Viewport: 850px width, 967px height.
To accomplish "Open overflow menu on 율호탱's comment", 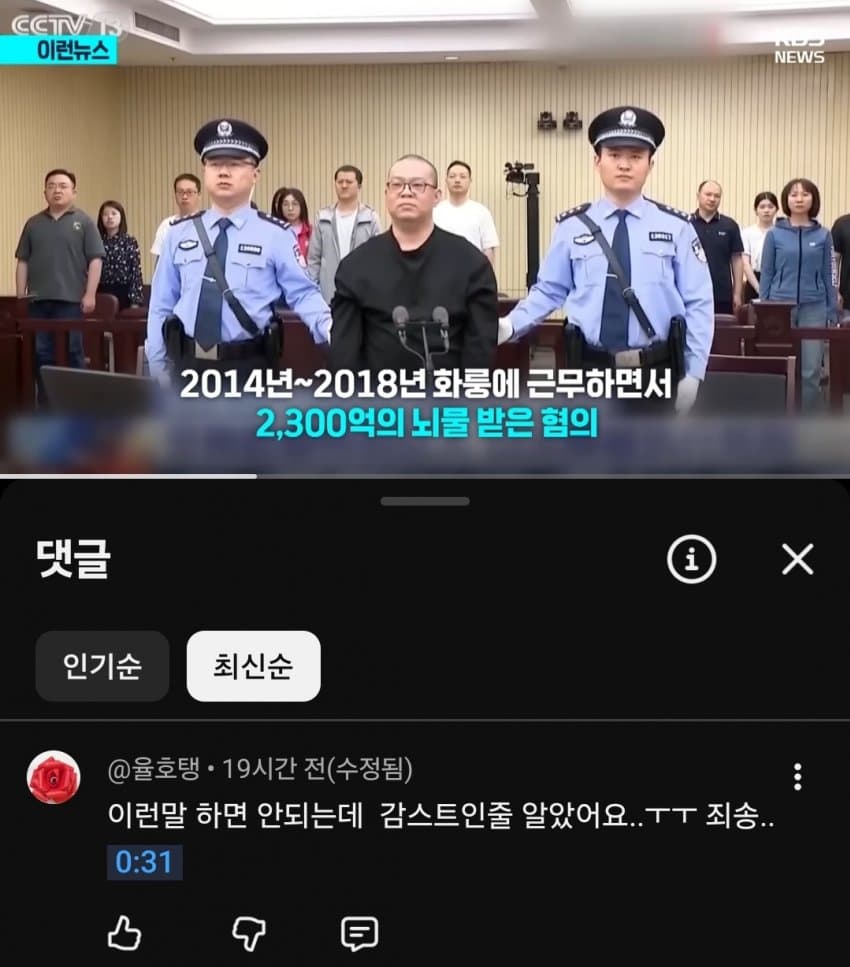I will pos(797,777).
